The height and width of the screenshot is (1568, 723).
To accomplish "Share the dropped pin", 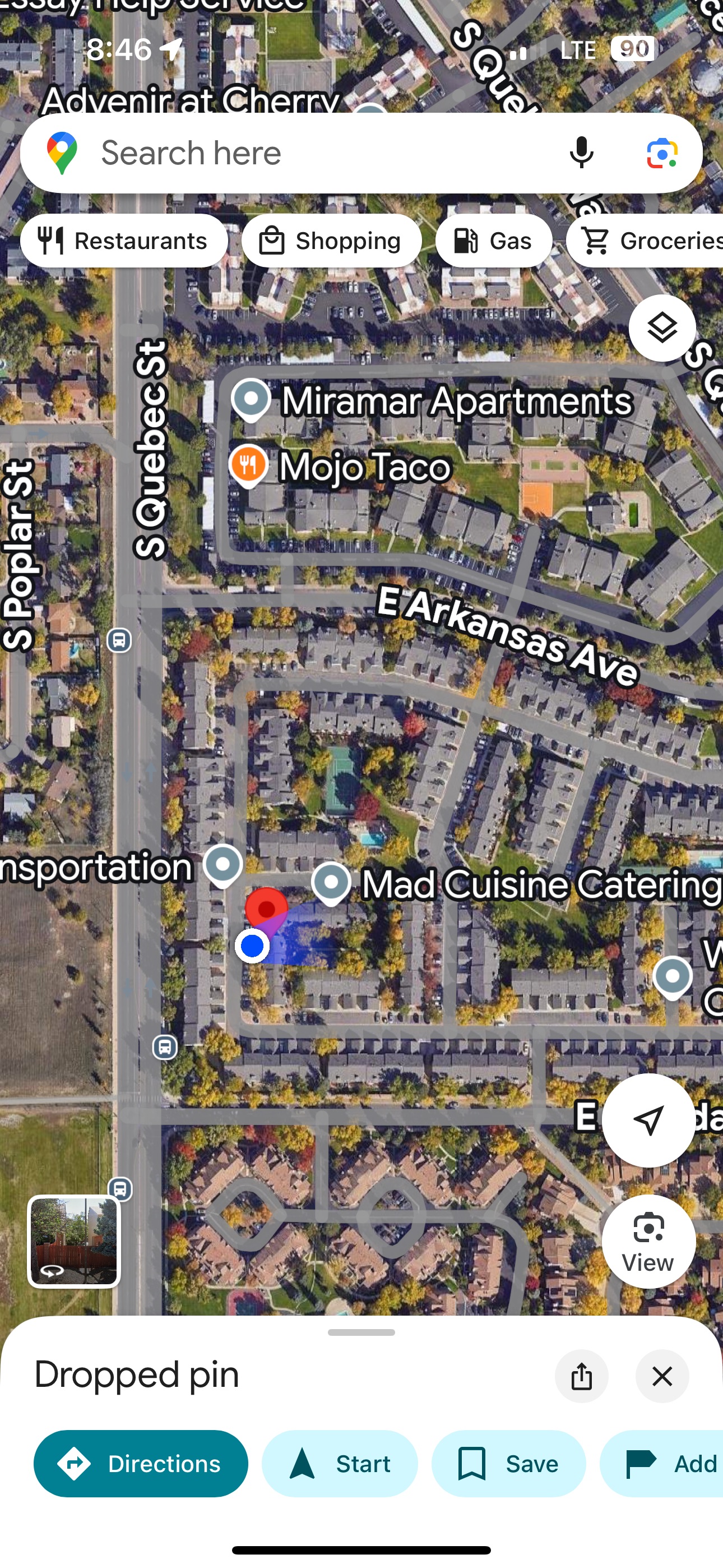I will point(581,1376).
